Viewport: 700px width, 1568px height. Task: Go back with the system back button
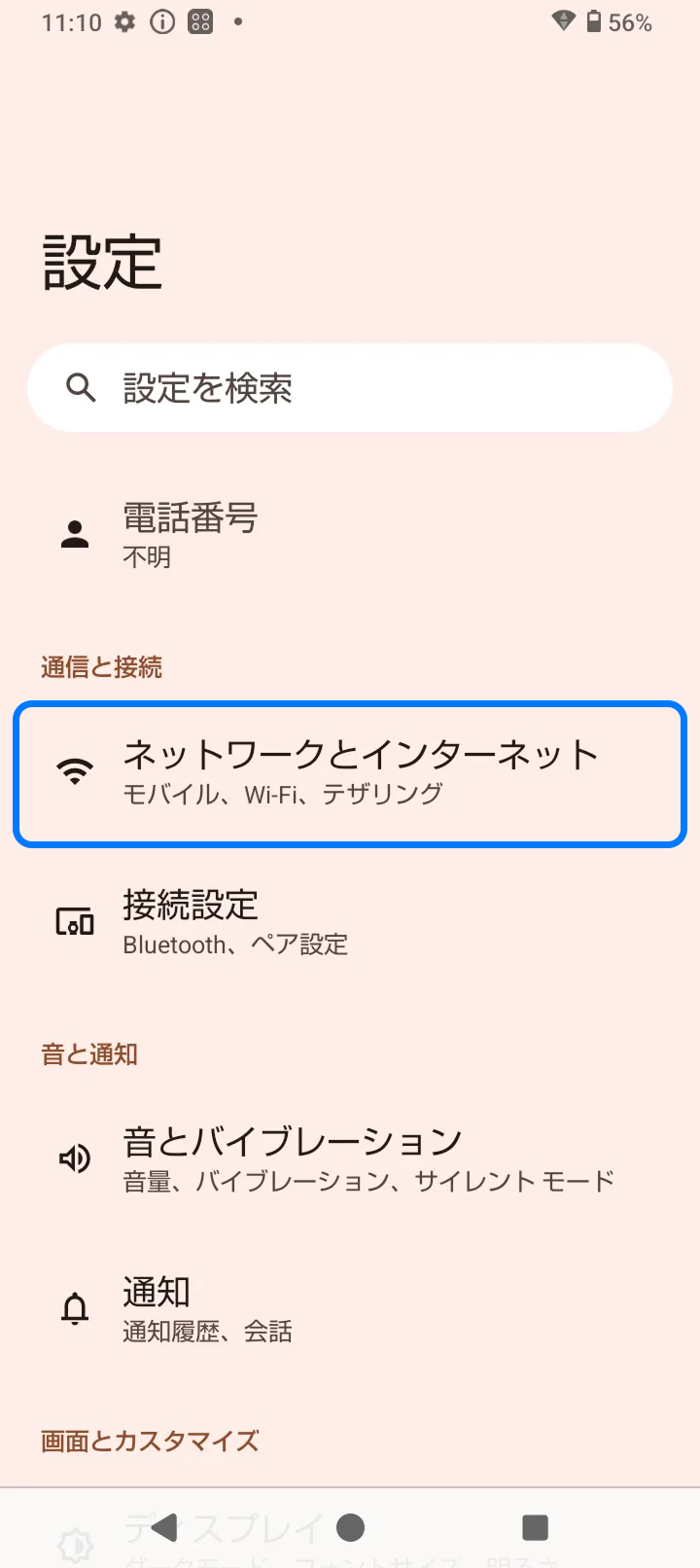point(165,1527)
